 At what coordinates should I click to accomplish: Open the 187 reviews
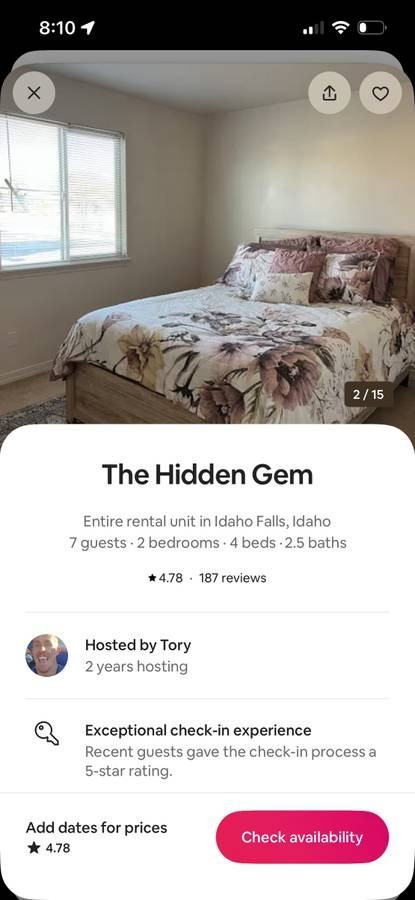tap(232, 578)
